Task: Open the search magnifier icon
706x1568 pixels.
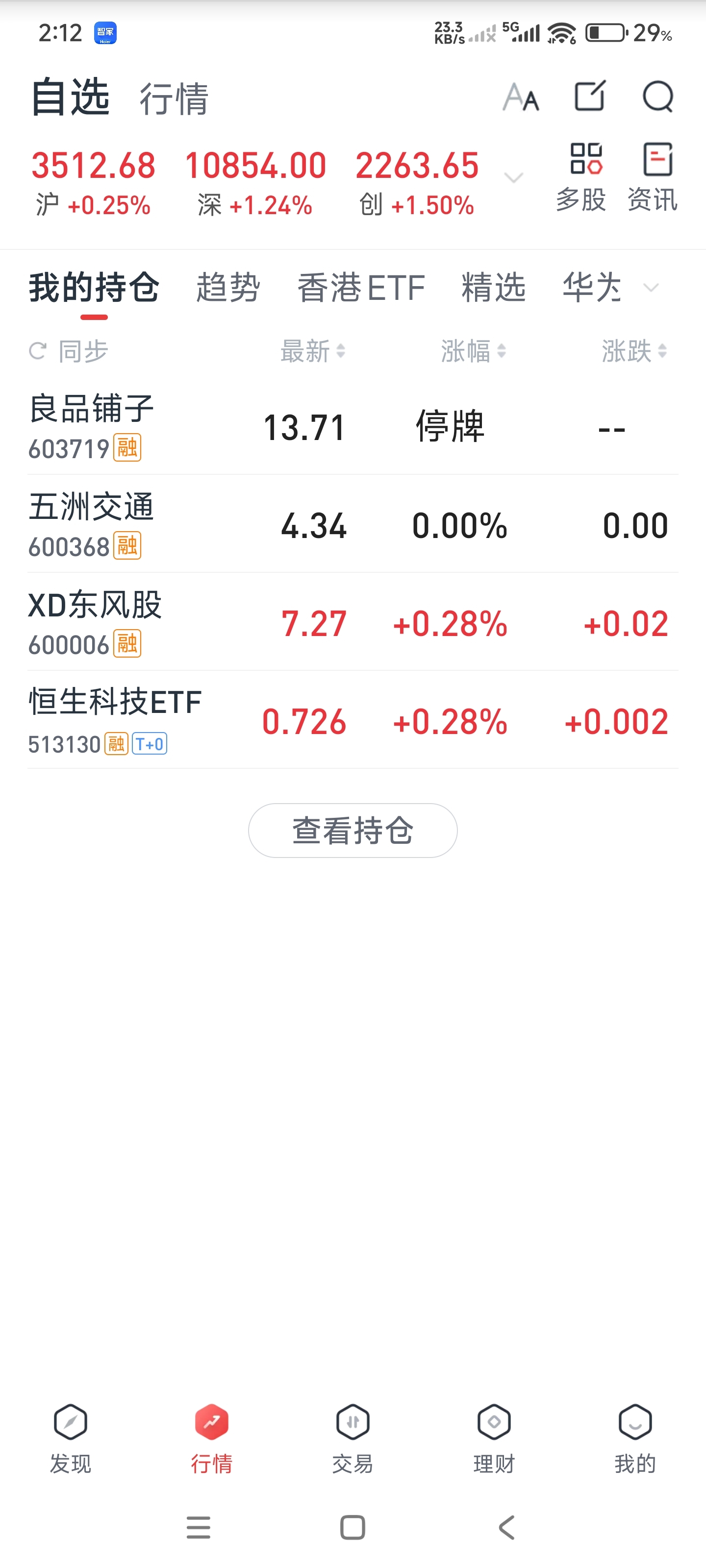Action: click(x=658, y=97)
